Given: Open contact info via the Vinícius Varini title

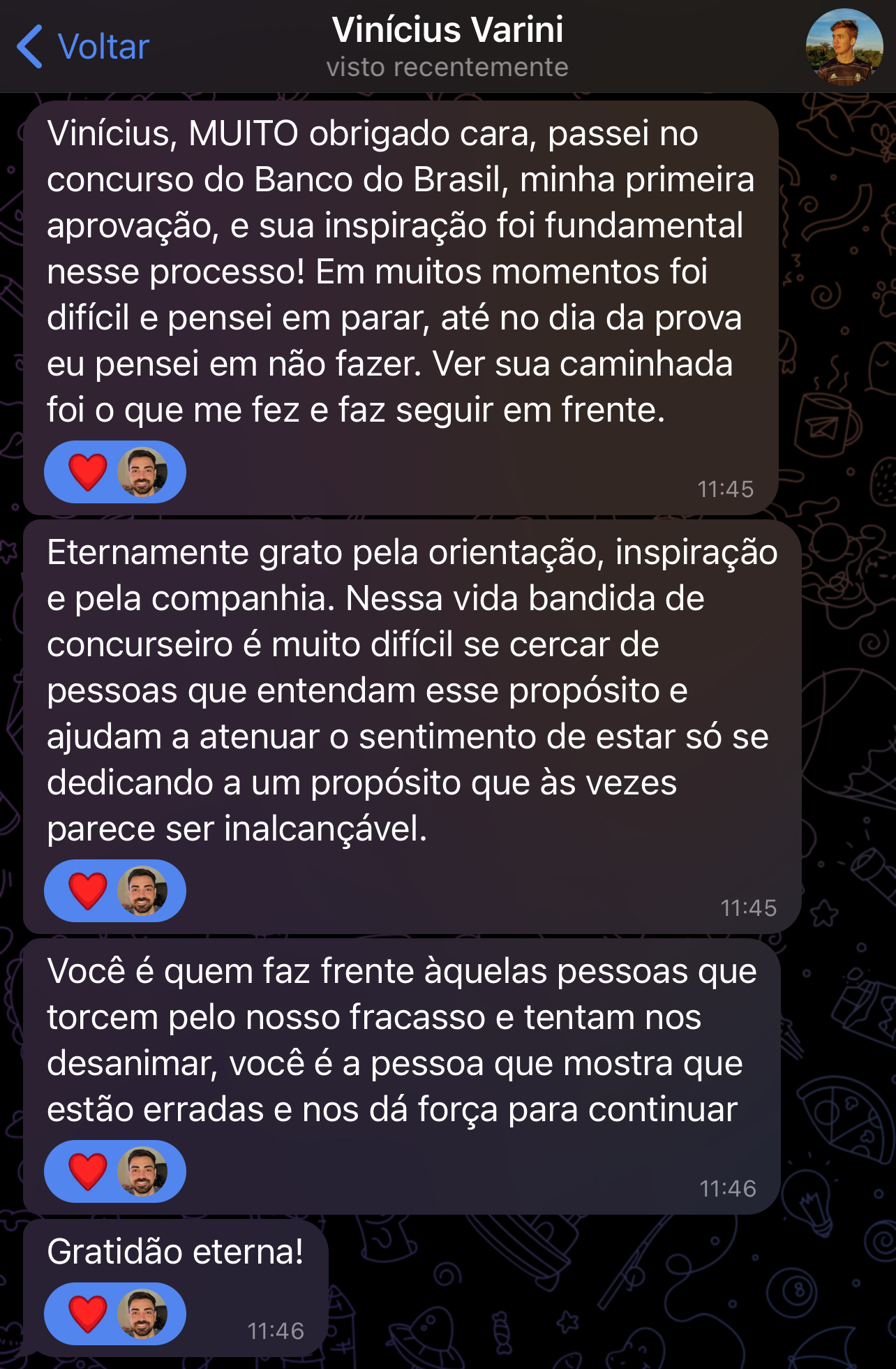Looking at the screenshot, I should click(x=447, y=31).
